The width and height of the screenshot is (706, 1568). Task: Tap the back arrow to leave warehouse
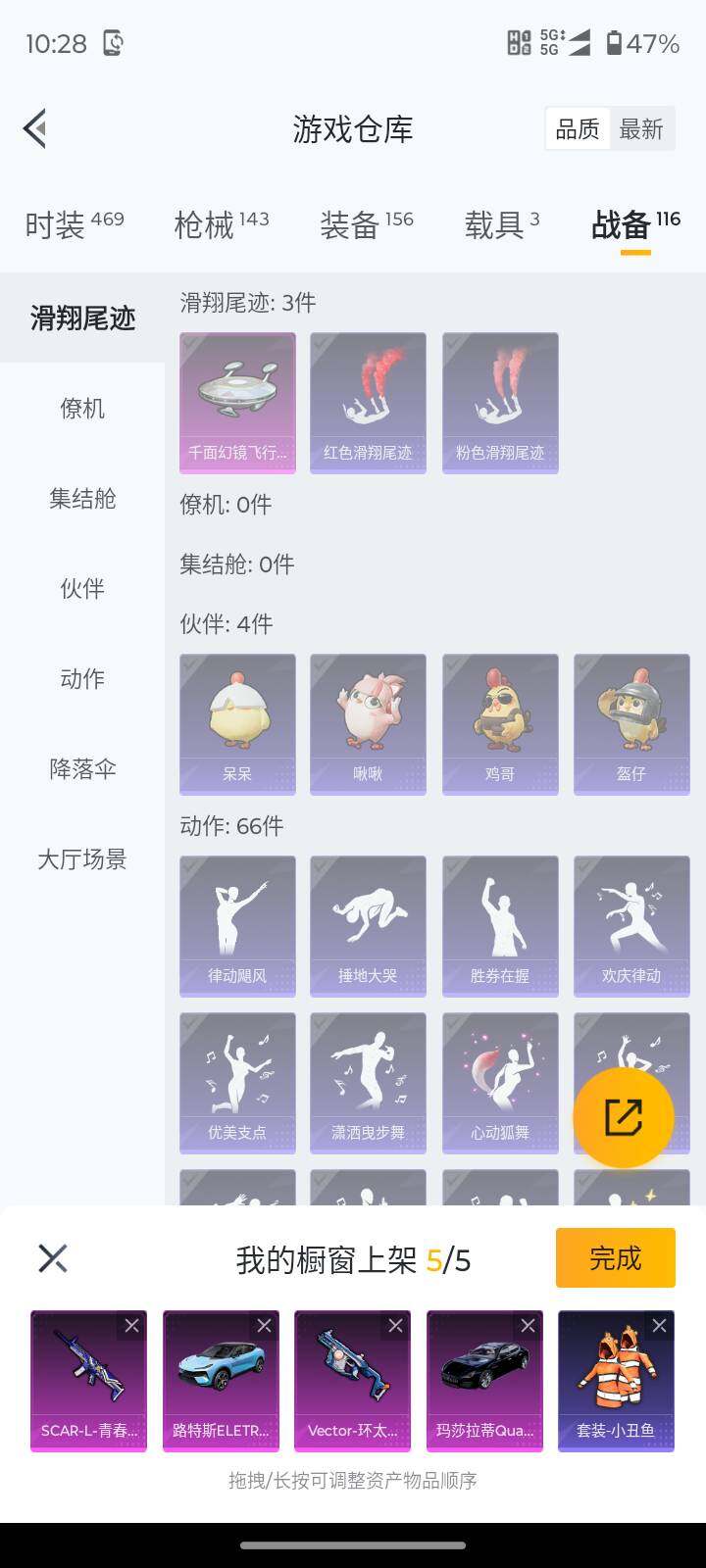pos(34,128)
